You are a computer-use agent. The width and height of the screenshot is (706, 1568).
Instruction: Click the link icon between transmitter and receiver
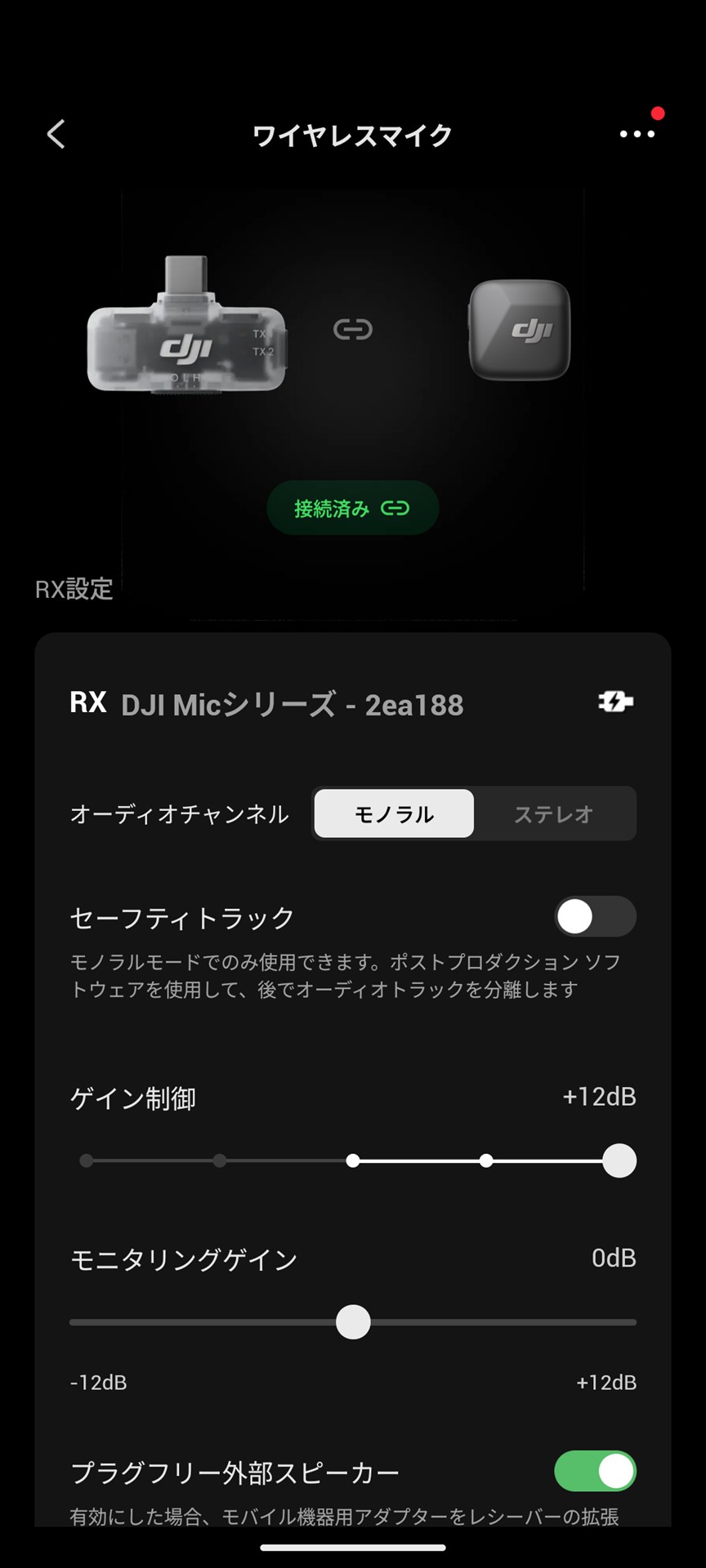(x=351, y=329)
